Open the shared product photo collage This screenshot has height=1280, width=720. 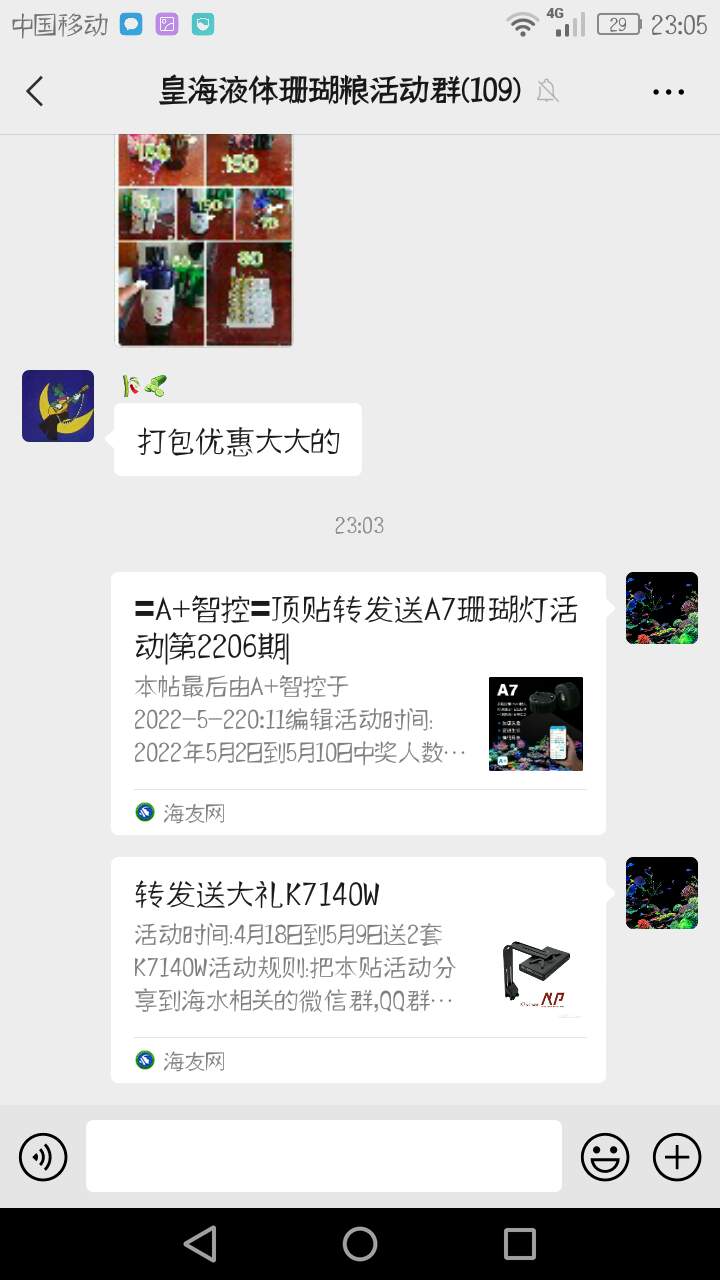(x=205, y=240)
